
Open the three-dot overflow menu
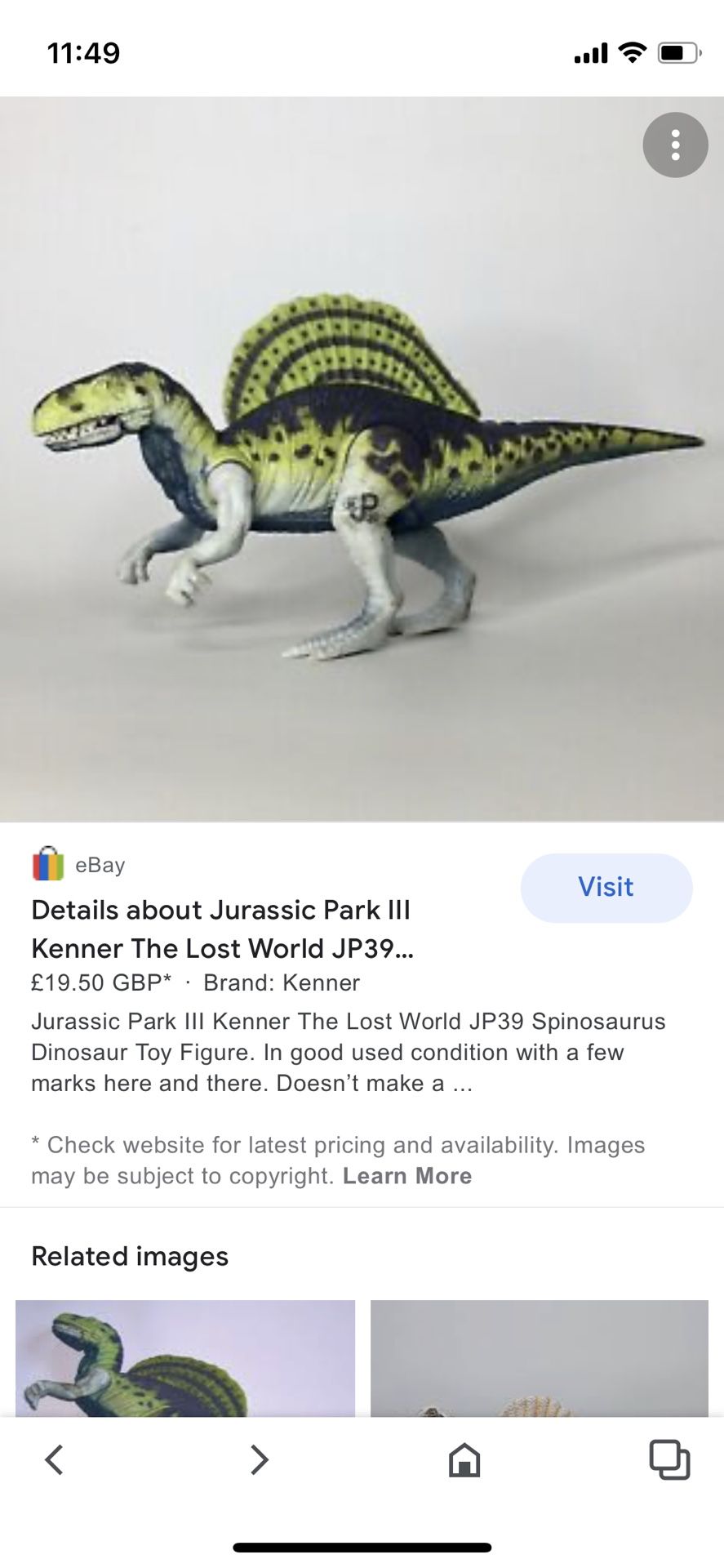(x=675, y=145)
